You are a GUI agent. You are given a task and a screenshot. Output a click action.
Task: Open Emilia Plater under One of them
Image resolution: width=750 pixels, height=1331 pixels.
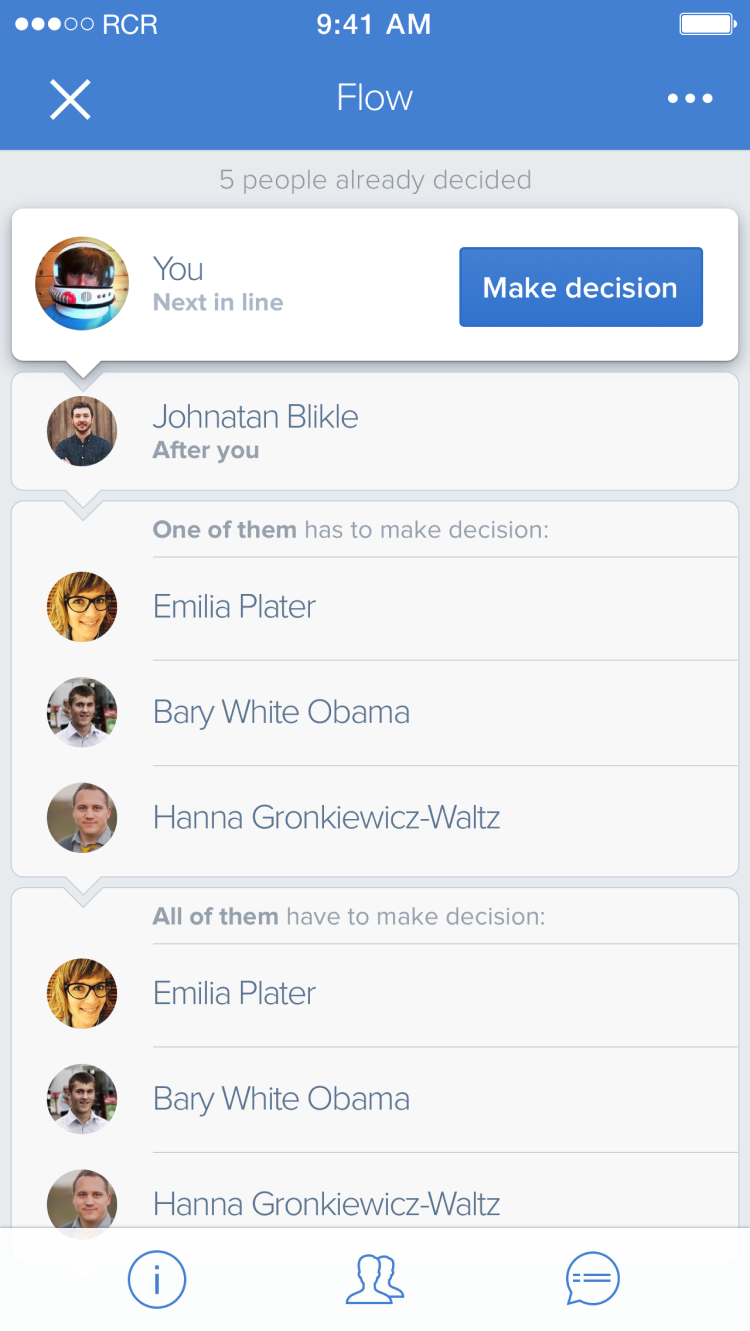pyautogui.click(x=375, y=607)
